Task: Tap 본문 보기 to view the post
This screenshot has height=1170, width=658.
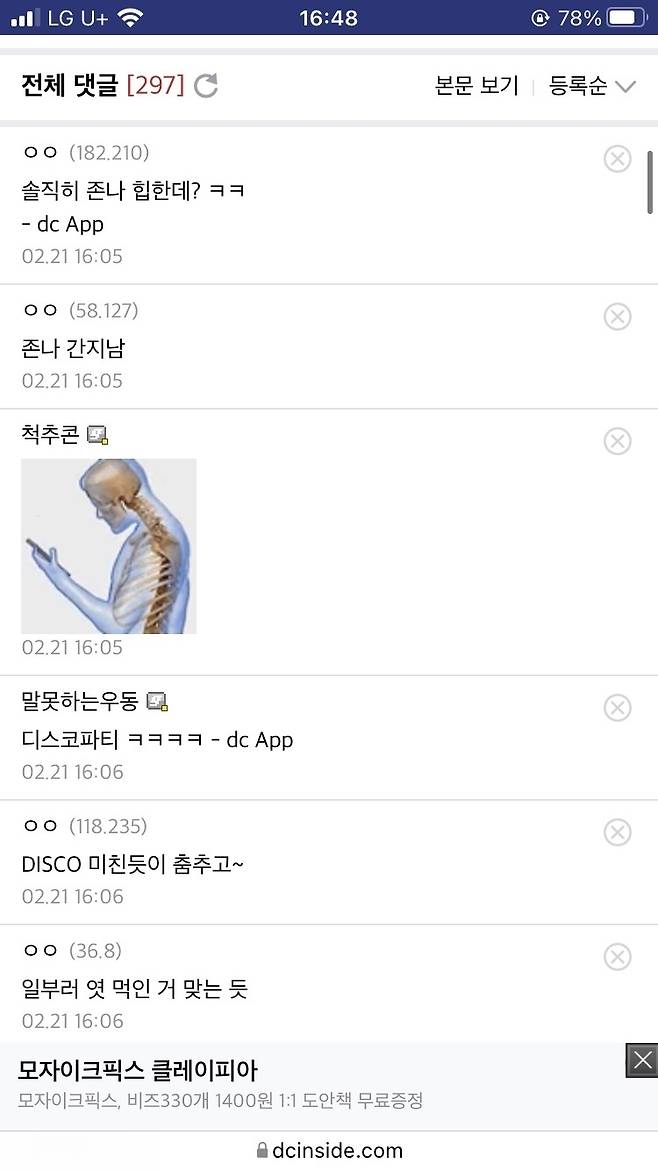Action: point(477,86)
